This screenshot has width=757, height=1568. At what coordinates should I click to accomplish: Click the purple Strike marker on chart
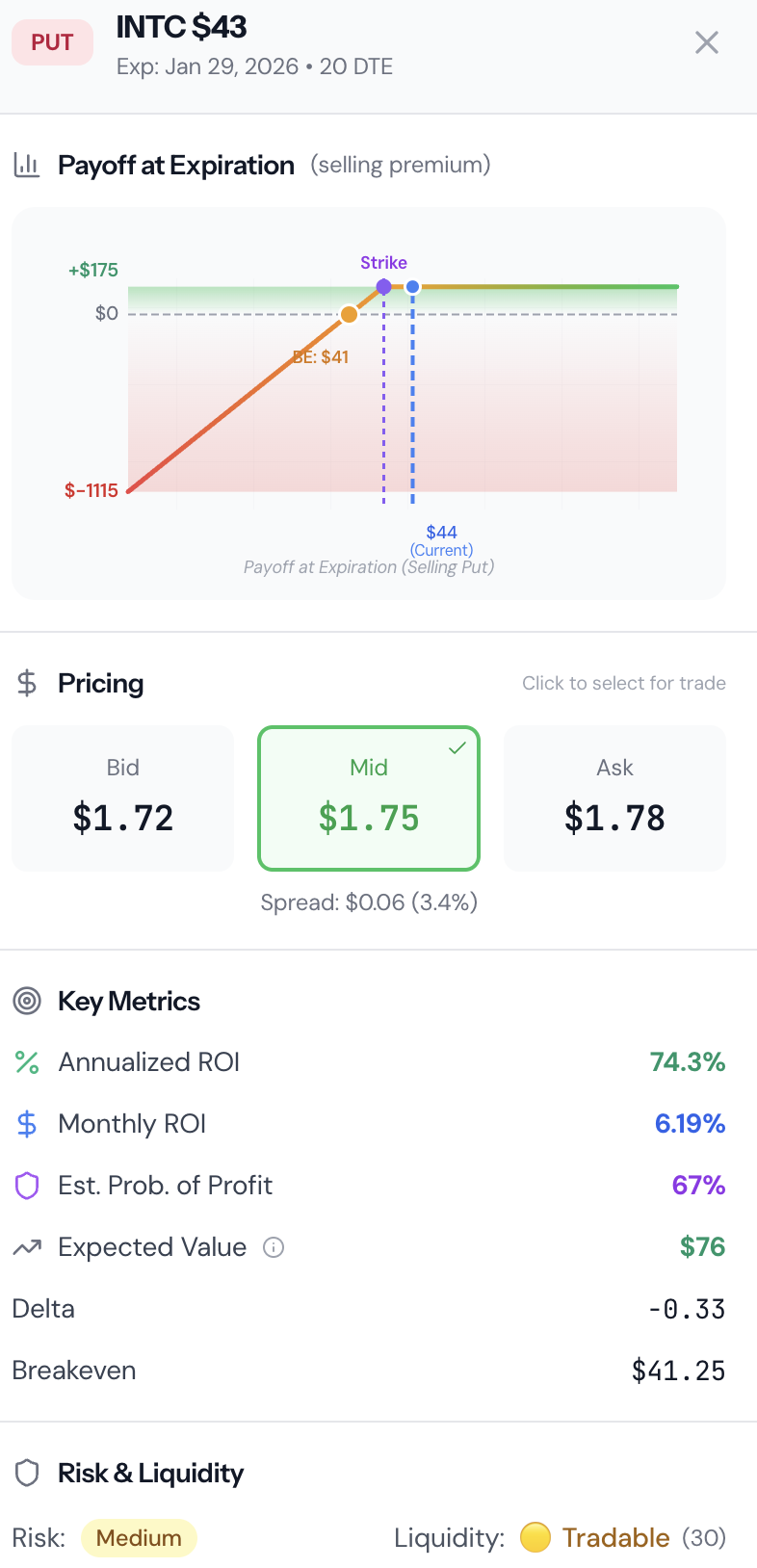pyautogui.click(x=383, y=286)
